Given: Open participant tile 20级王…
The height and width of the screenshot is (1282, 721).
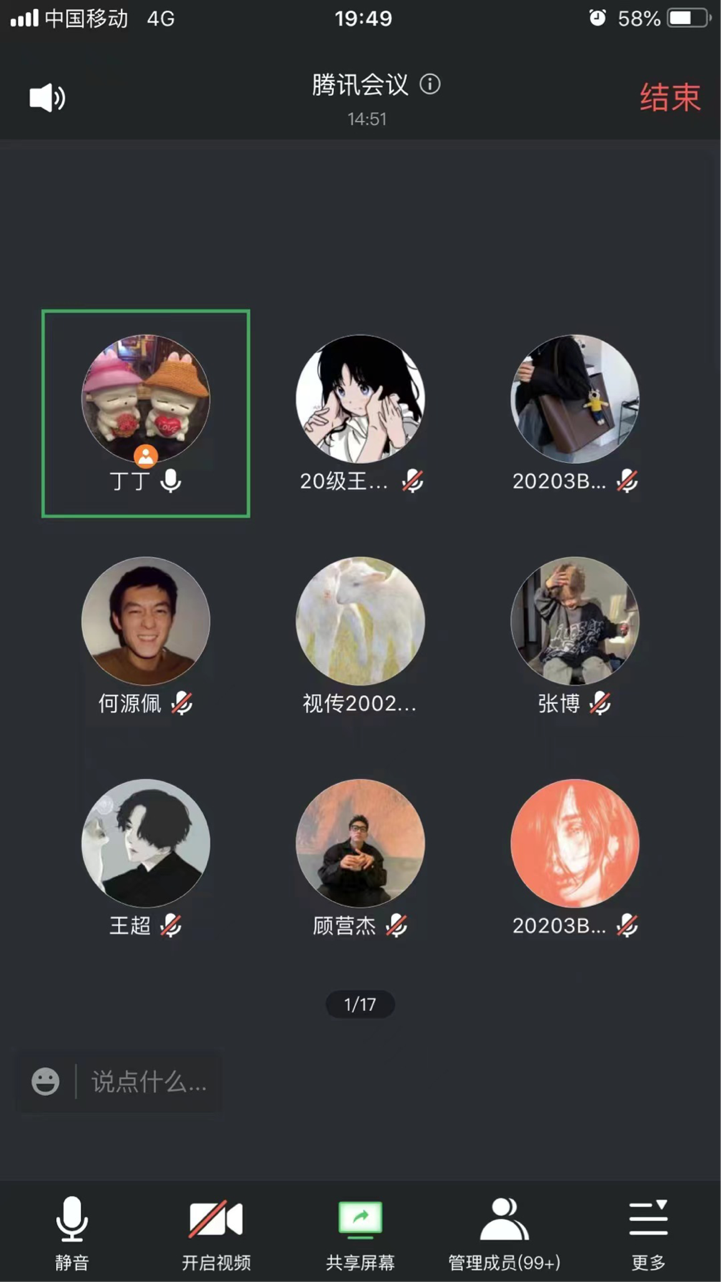Looking at the screenshot, I should point(360,400).
